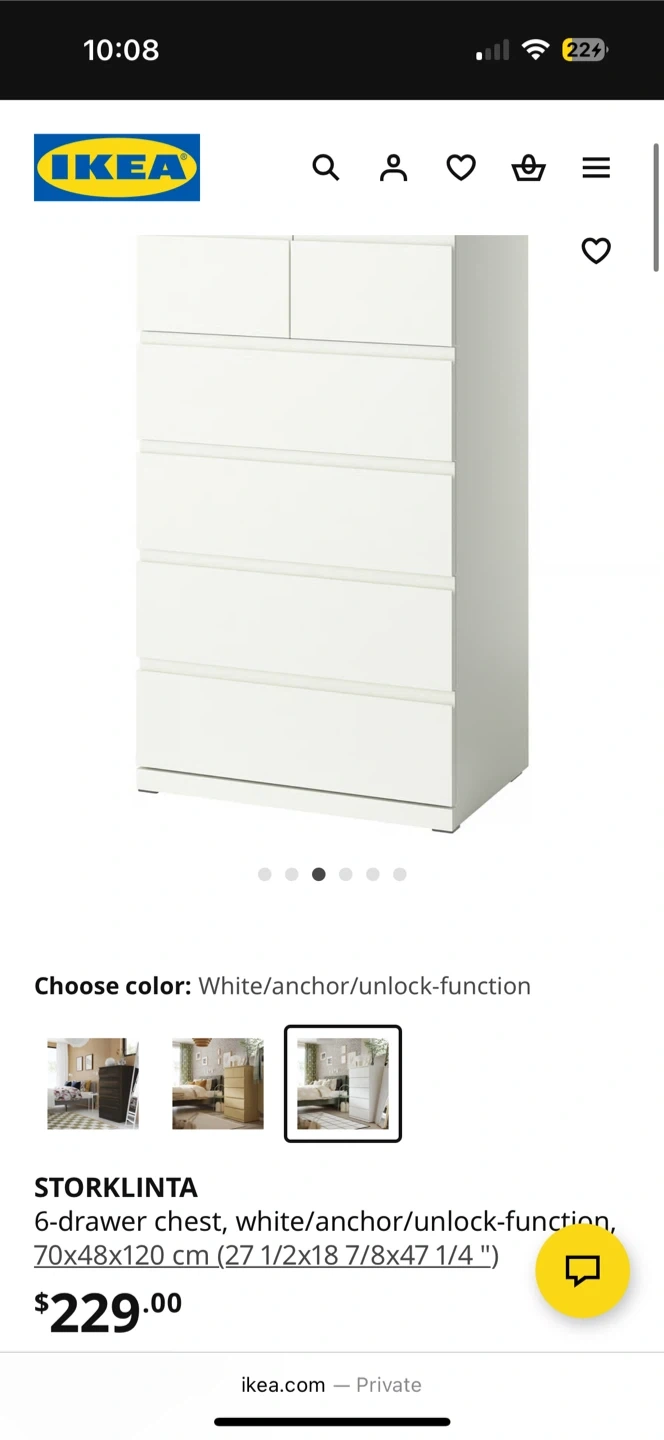The image size is (664, 1440).
Task: Open the chest product image full view
Action: pos(332,534)
